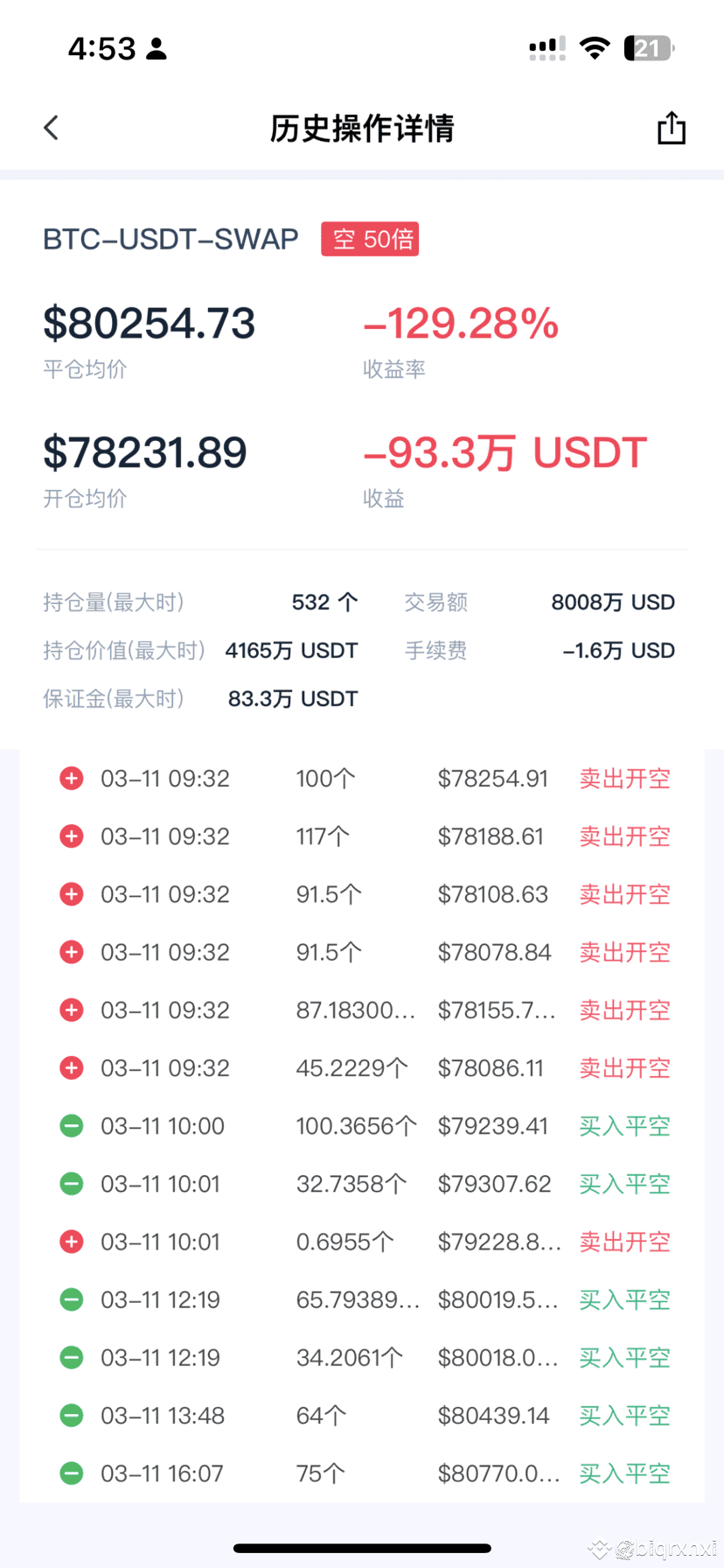Tap the 卖出开空 label on 117个 row

tap(623, 836)
